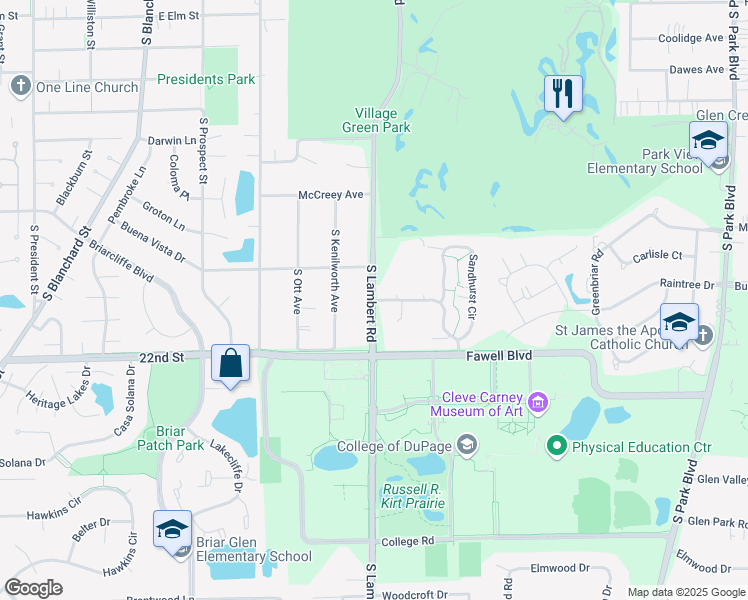Tap the College of DuPage place icon

[x=467, y=445]
